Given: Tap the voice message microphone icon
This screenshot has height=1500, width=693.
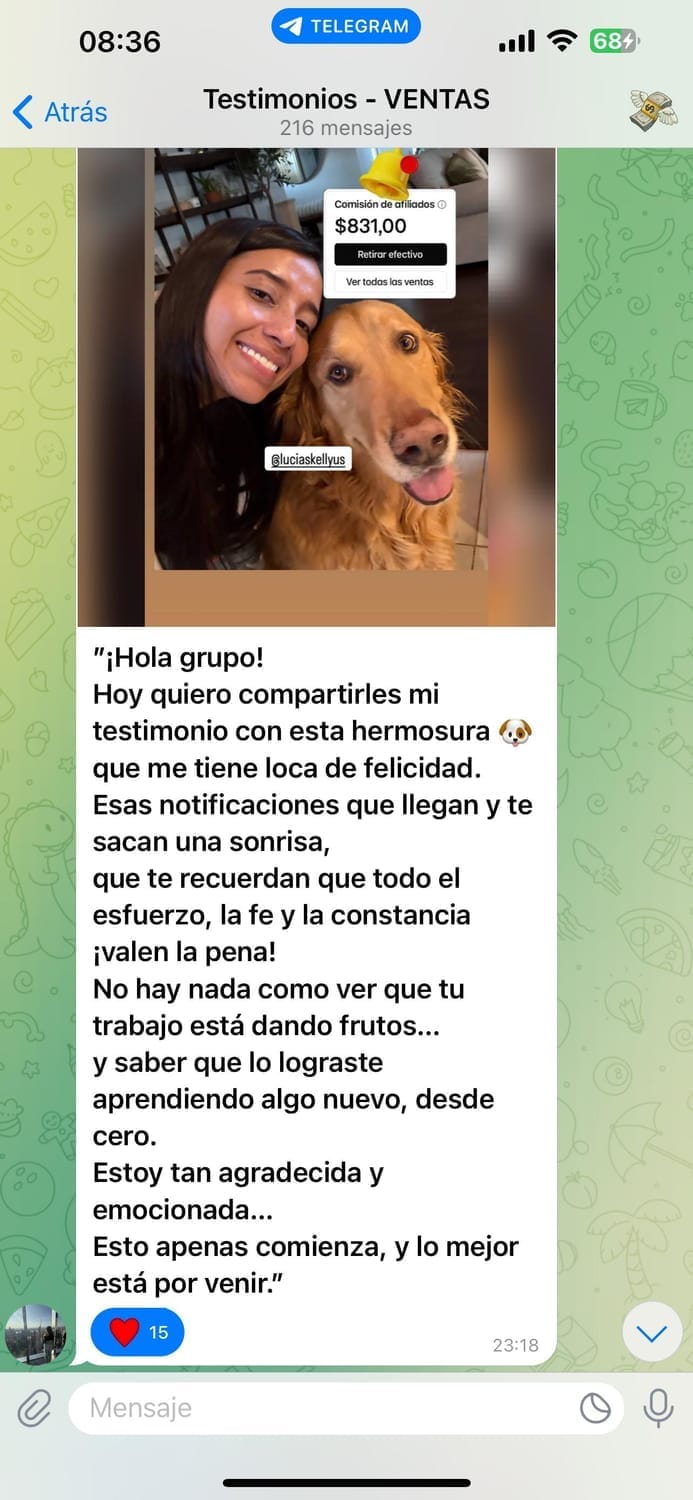Looking at the screenshot, I should click(657, 1408).
